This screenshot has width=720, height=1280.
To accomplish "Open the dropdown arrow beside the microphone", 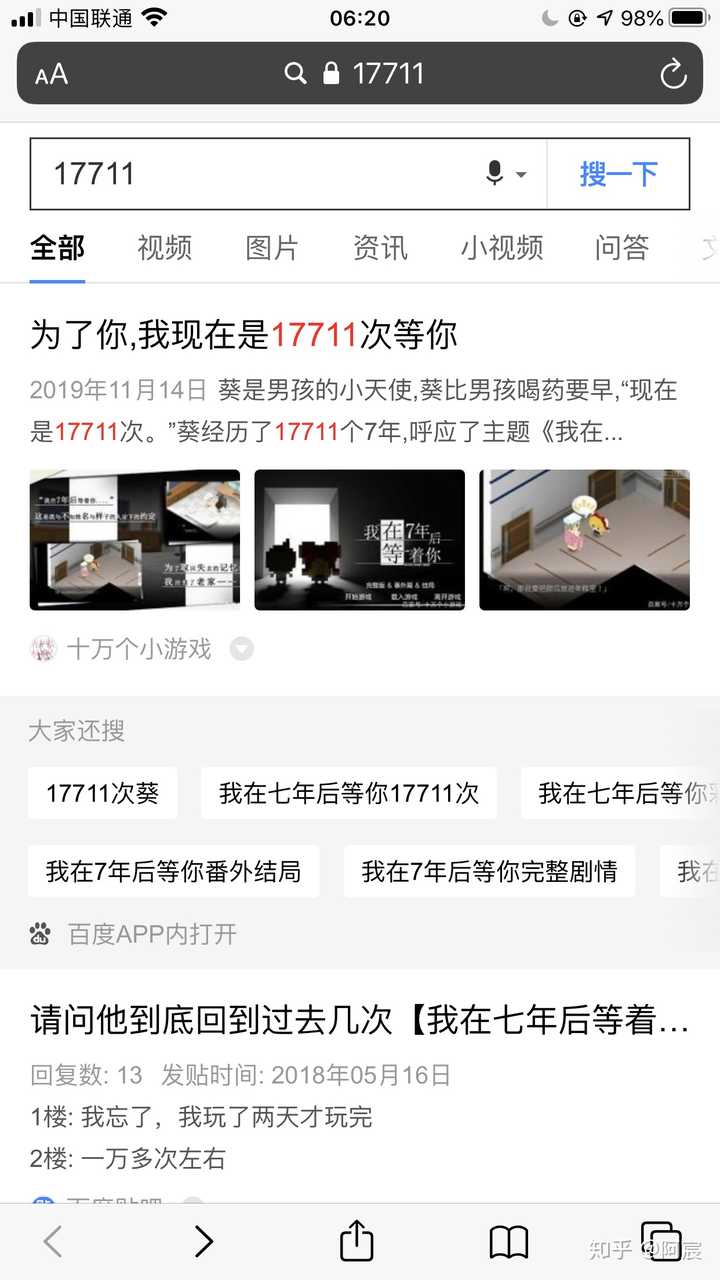I will 522,175.
